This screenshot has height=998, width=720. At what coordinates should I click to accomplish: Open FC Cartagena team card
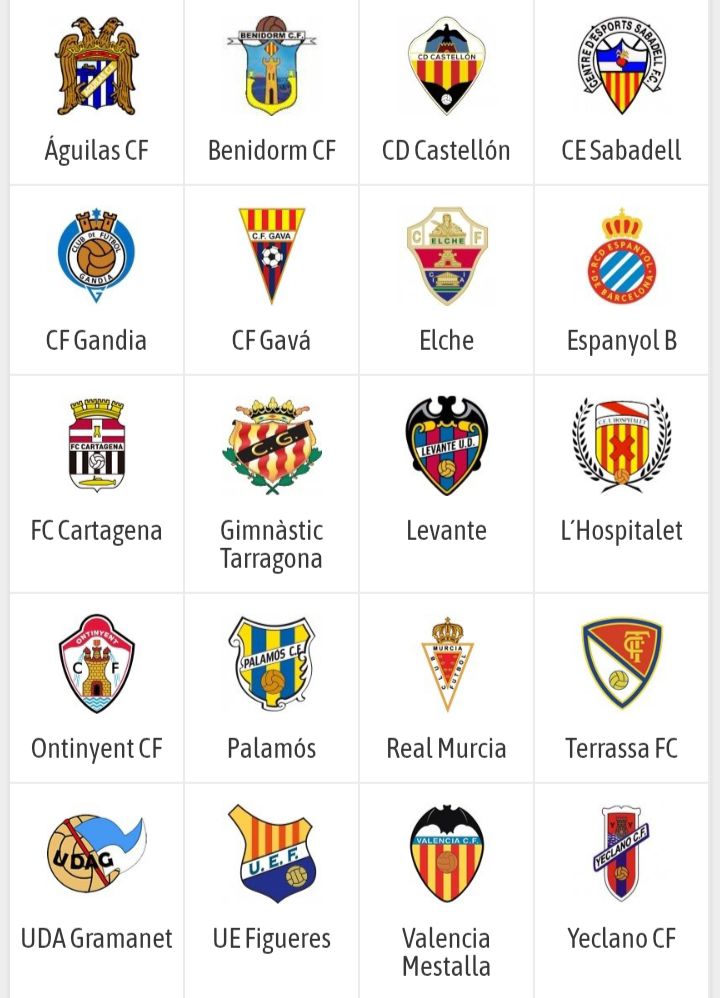point(96,480)
